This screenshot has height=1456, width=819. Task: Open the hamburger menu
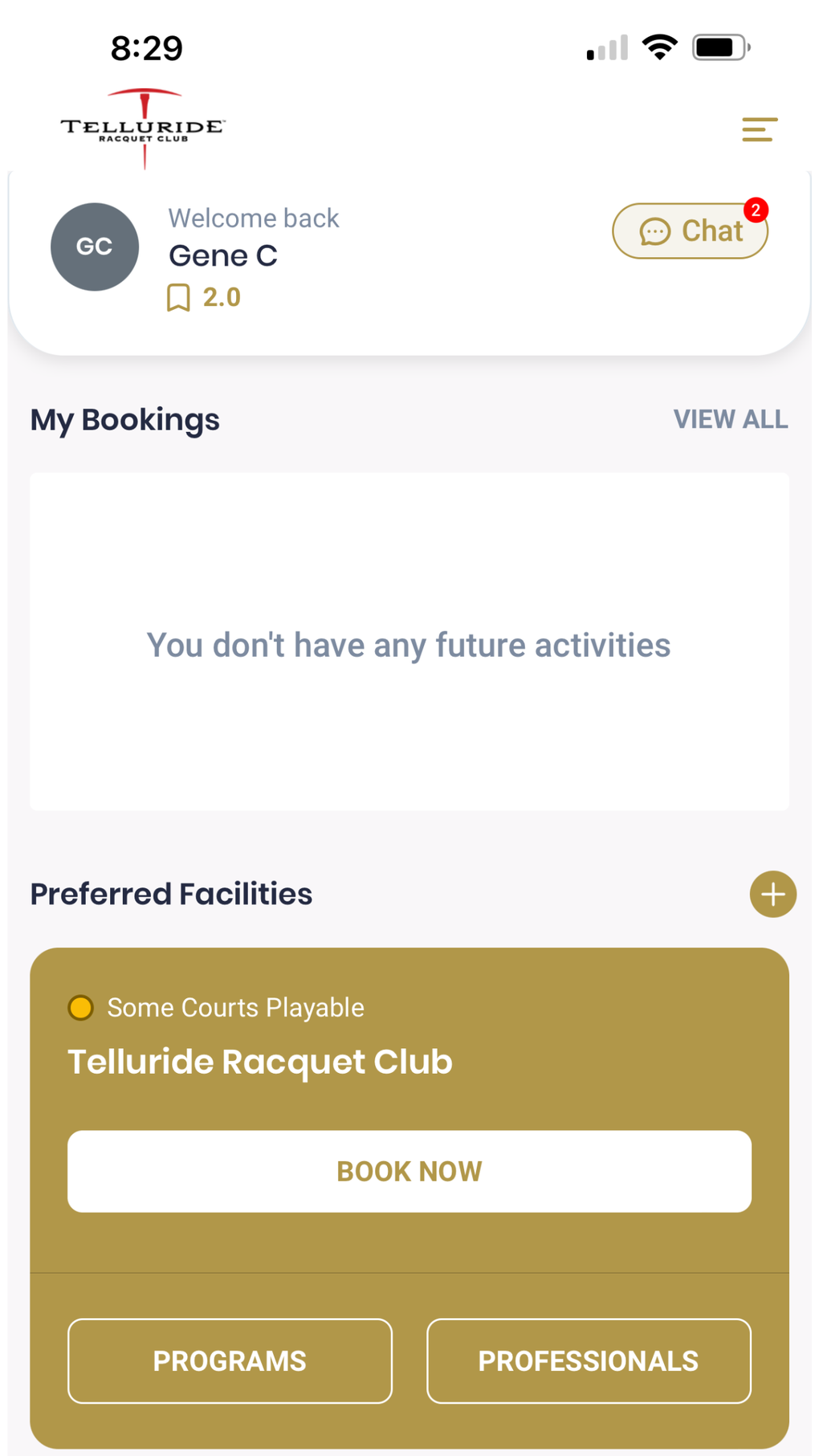759,129
